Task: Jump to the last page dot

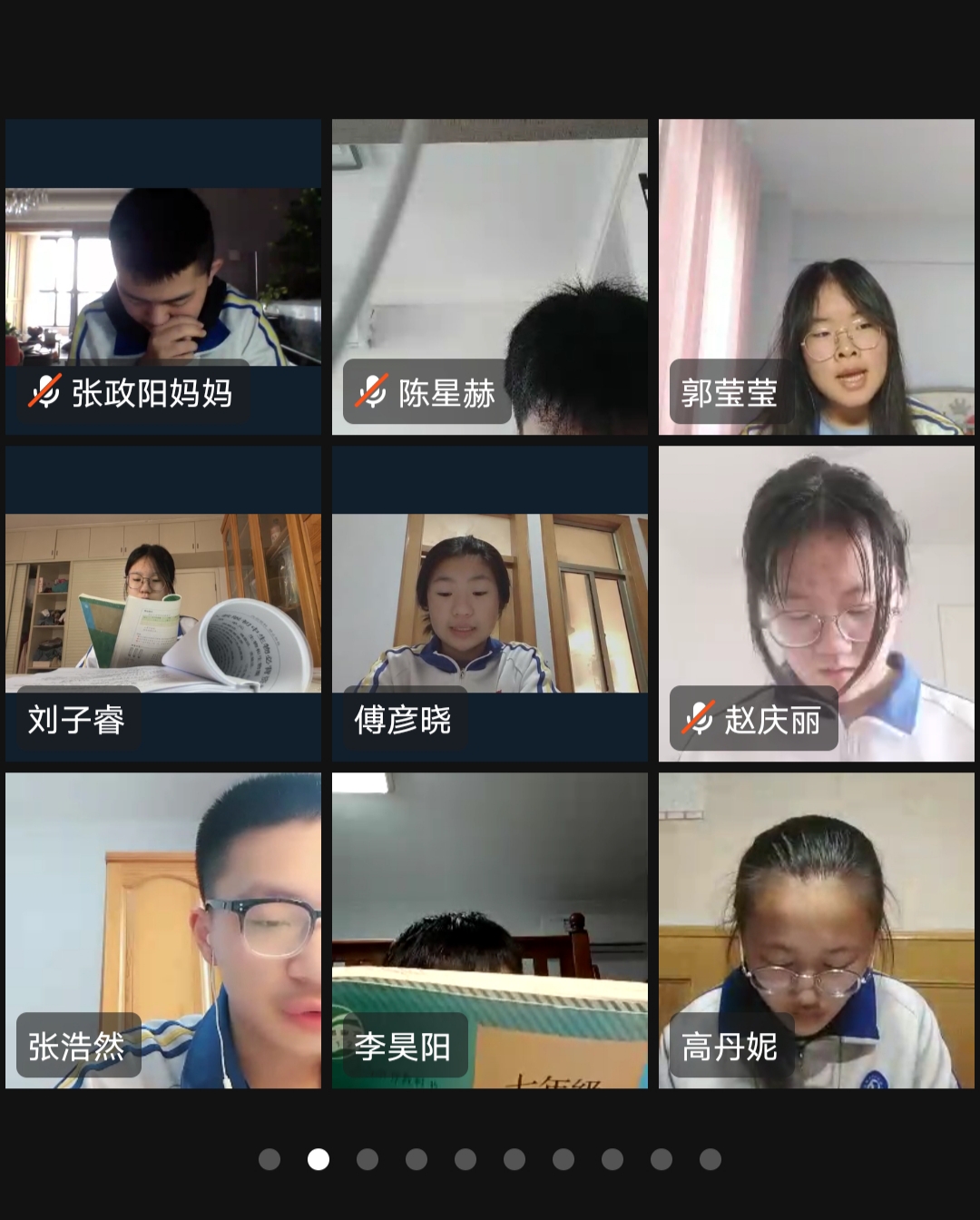Action: point(710,1159)
